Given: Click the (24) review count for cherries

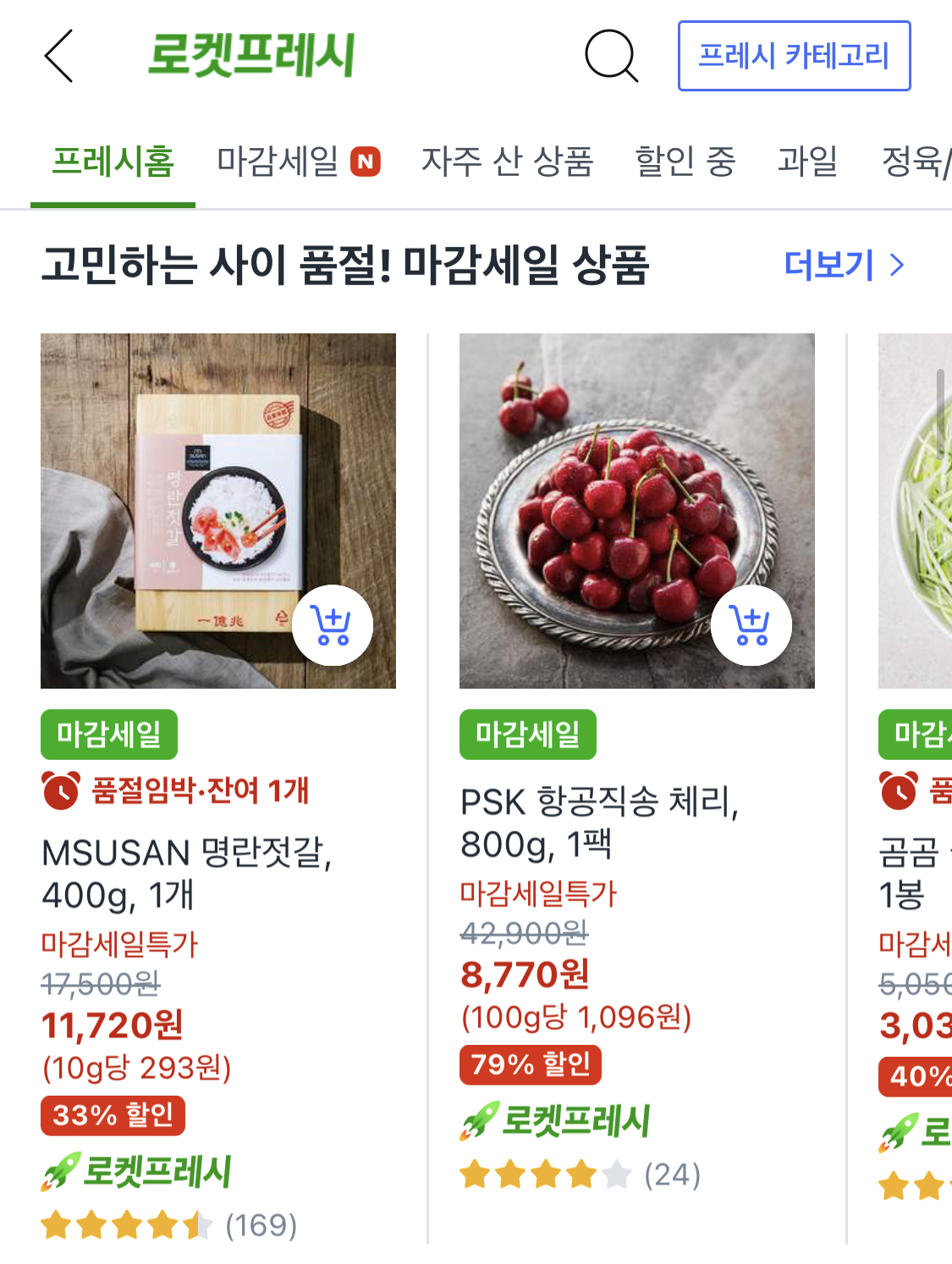Looking at the screenshot, I should [x=672, y=1173].
